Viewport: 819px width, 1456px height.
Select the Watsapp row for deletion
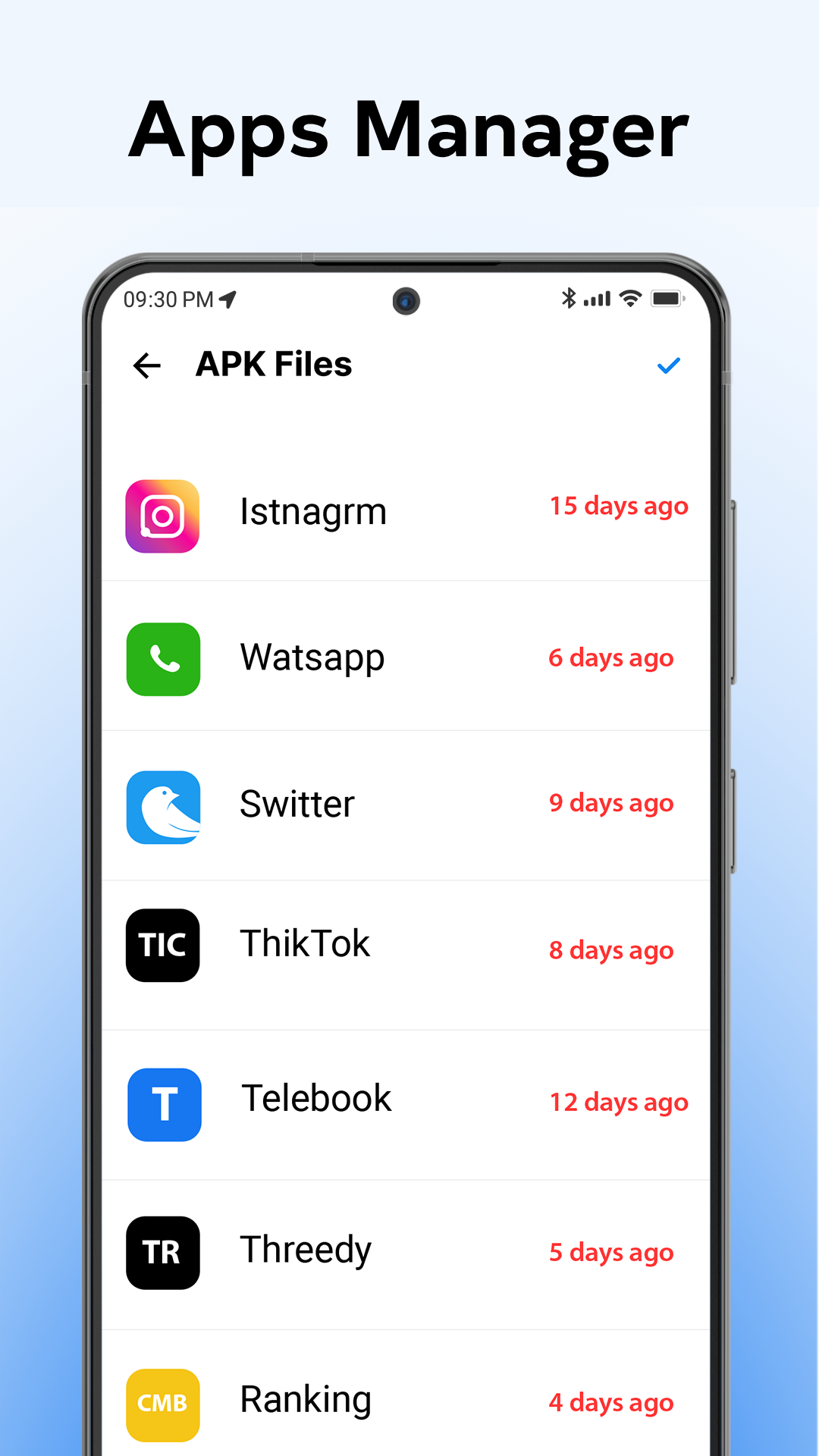click(x=312, y=657)
